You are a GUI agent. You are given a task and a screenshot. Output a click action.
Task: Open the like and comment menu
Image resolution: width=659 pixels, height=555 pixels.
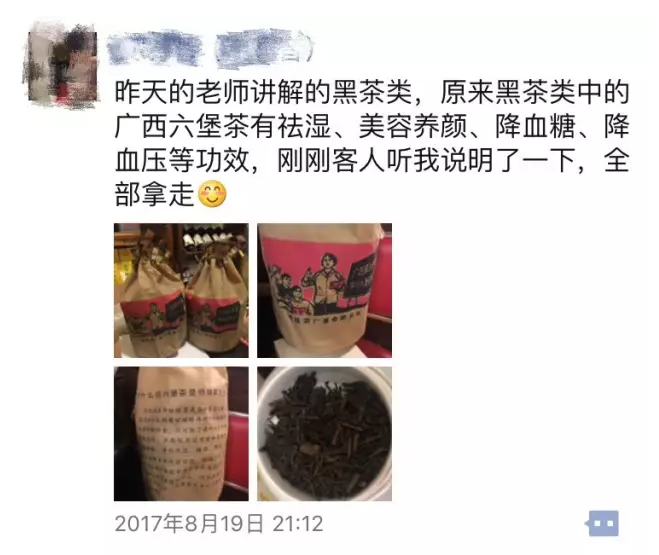click(602, 523)
